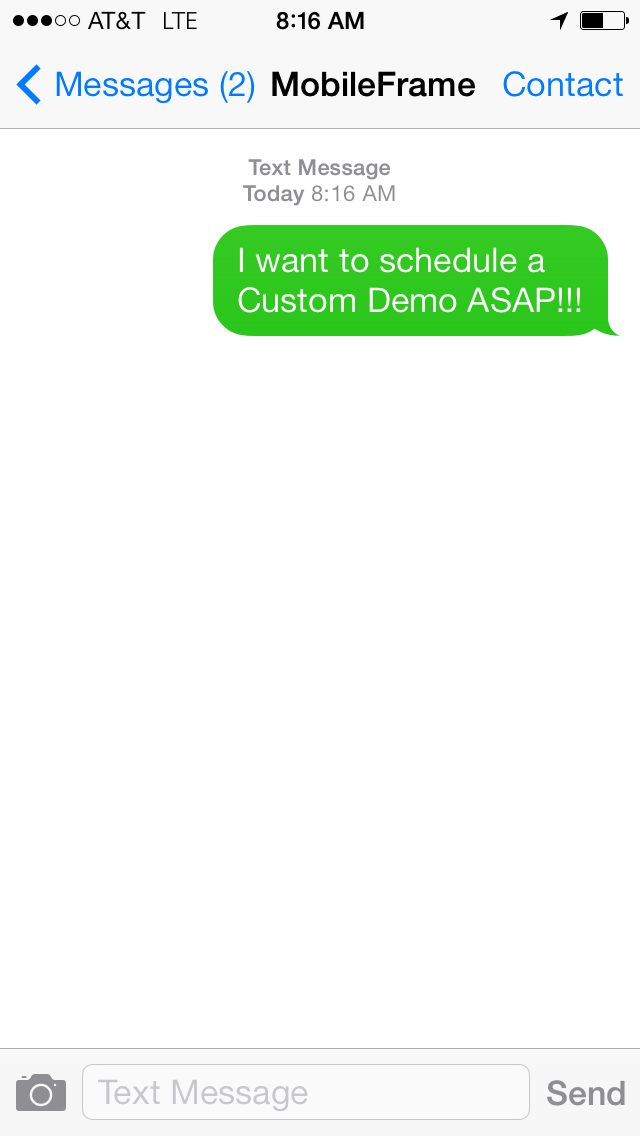Open Contact details for MobileFrame
The image size is (640, 1136).
tap(562, 85)
